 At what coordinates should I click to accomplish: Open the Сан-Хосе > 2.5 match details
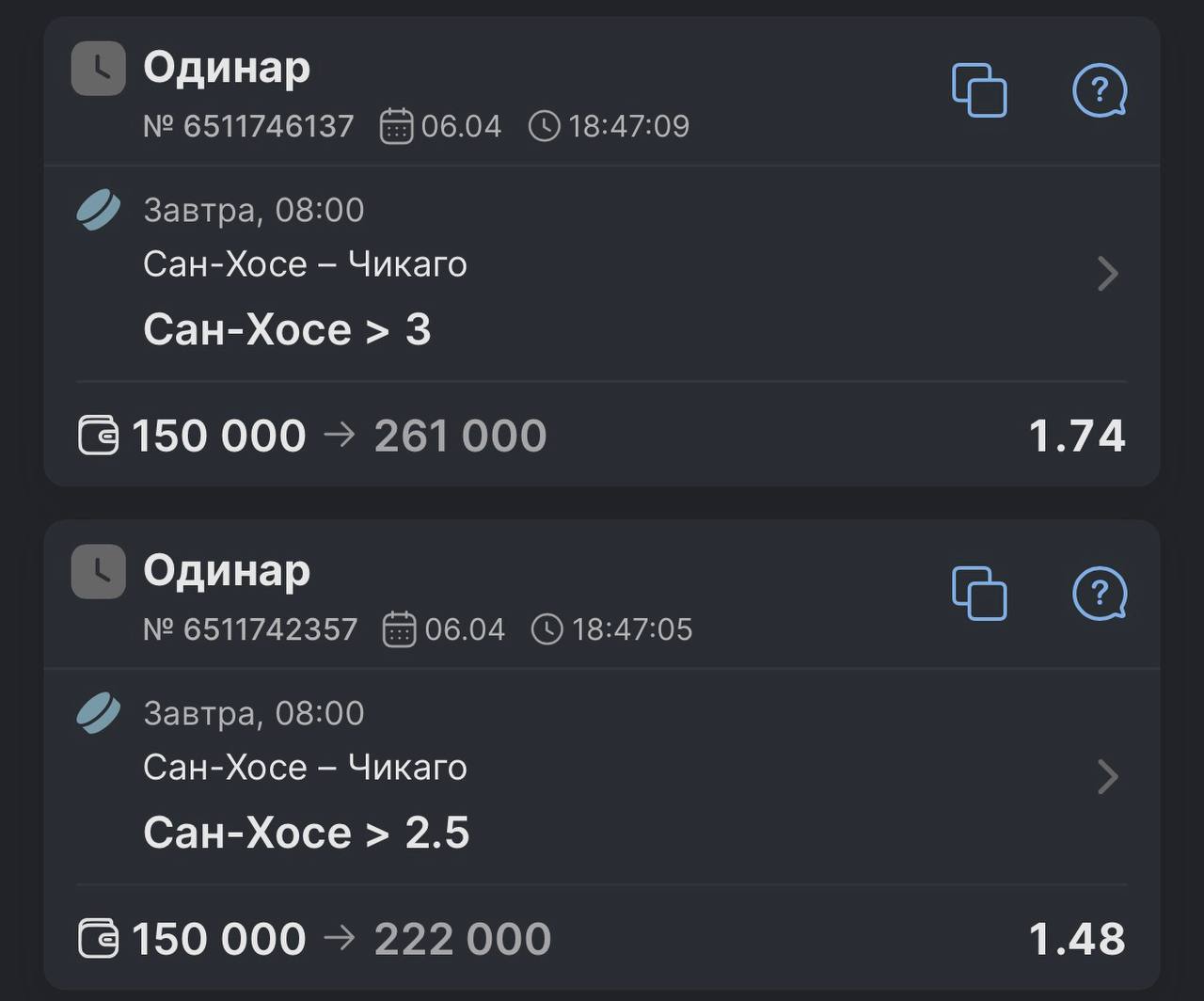click(1108, 777)
